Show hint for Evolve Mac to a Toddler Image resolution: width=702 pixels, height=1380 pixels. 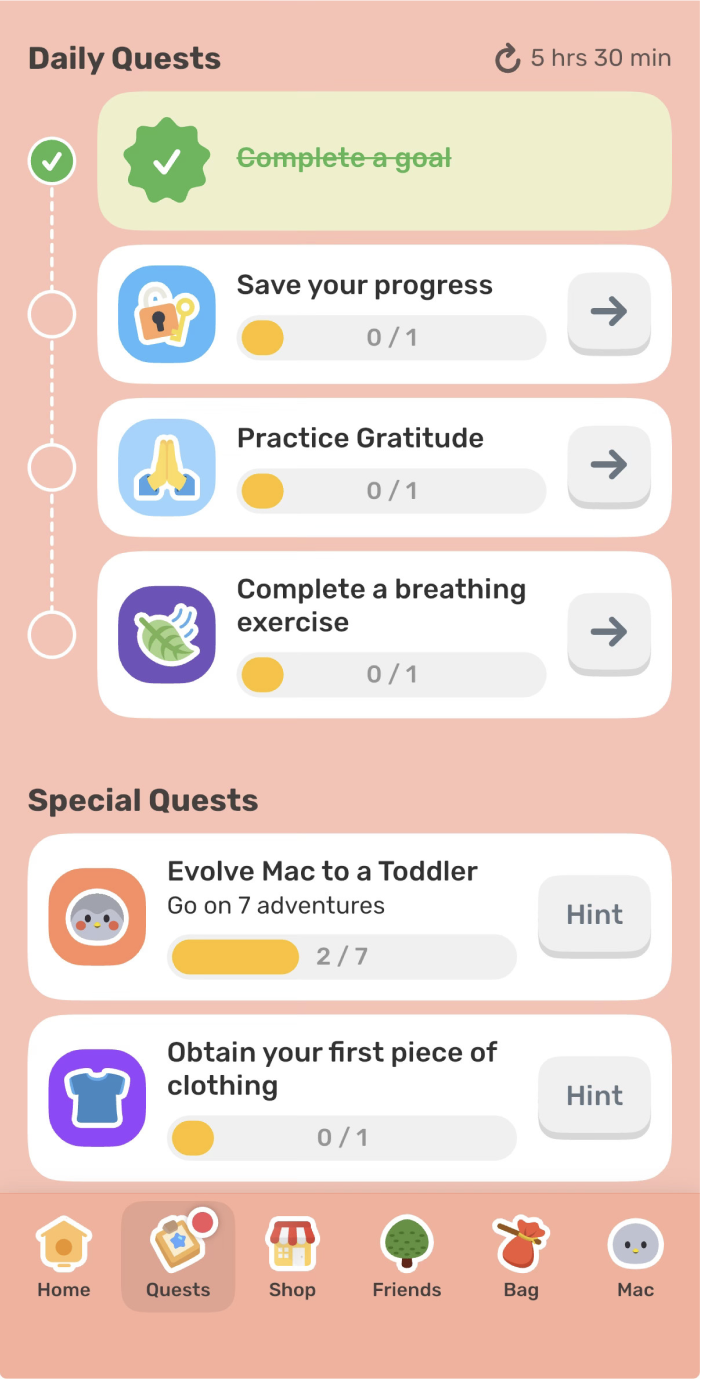(594, 914)
